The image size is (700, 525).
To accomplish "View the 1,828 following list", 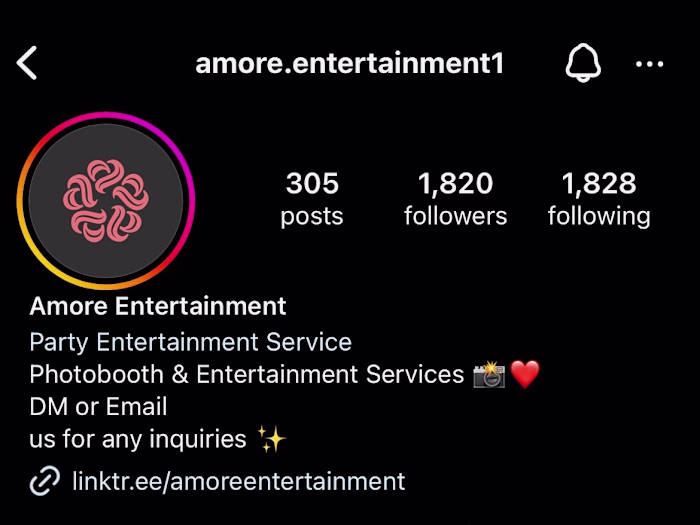I will [x=599, y=199].
